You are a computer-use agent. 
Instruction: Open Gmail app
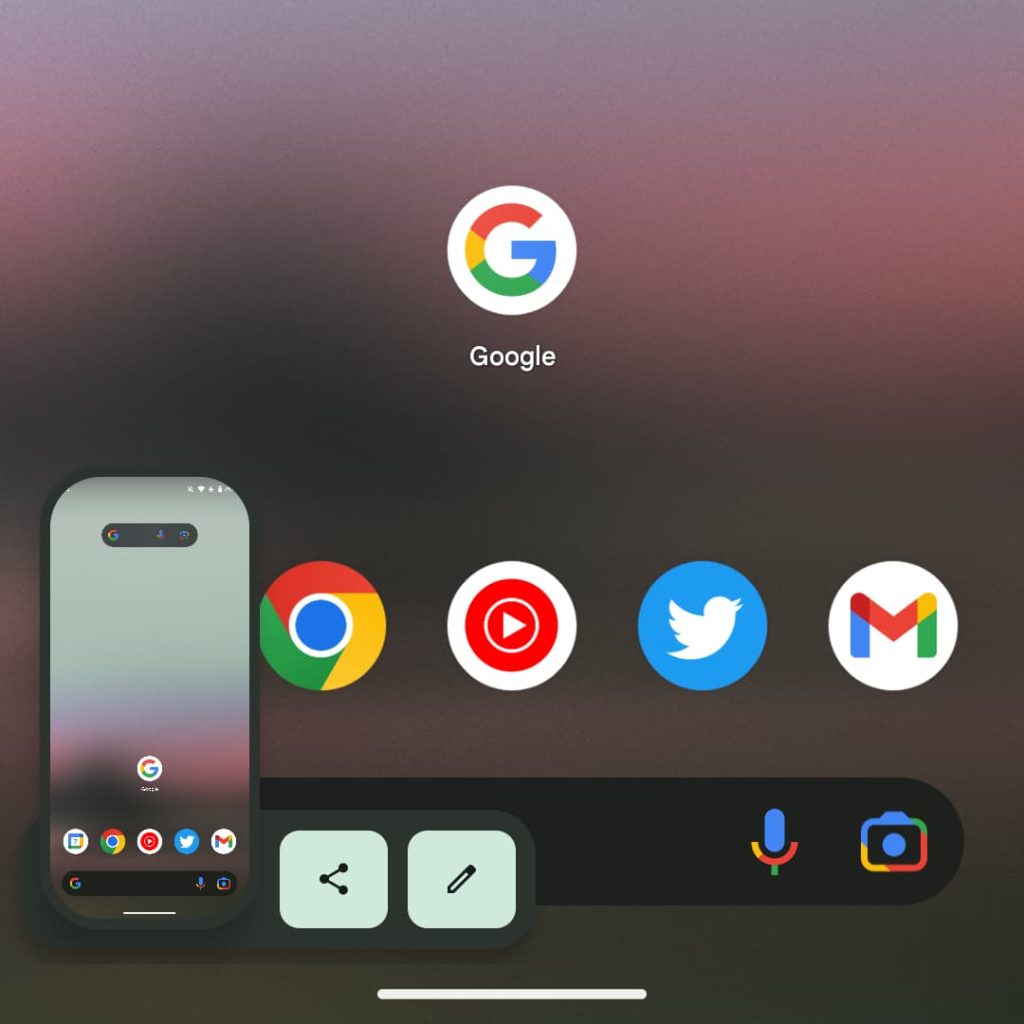pos(892,626)
